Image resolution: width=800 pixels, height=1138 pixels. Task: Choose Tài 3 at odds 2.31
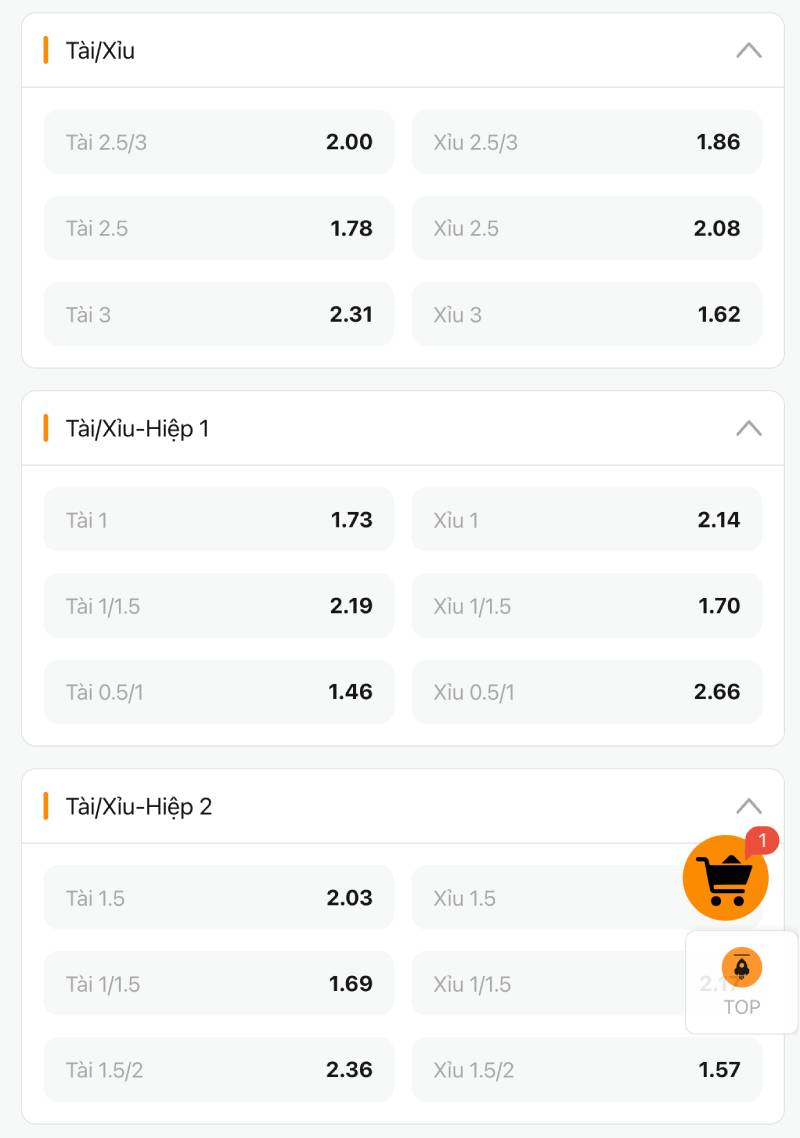click(219, 314)
